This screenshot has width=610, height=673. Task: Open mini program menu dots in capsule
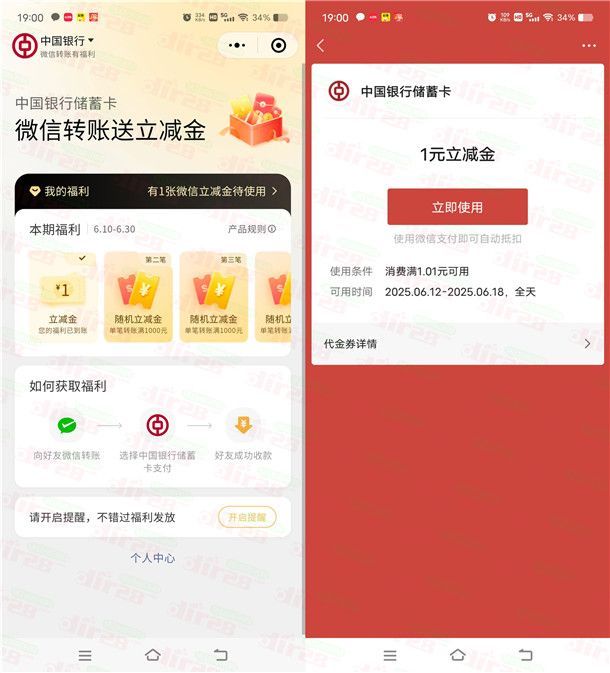(x=237, y=46)
